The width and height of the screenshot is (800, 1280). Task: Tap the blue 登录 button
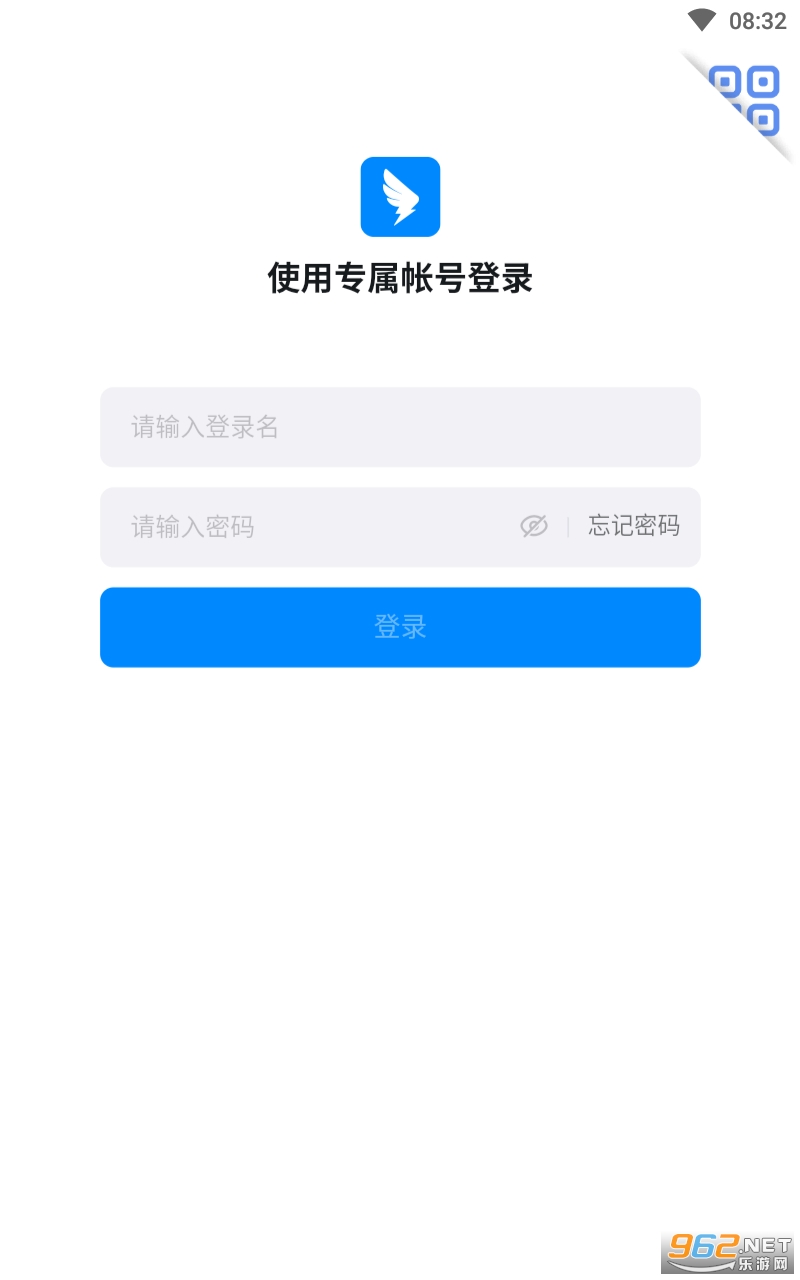coord(400,627)
